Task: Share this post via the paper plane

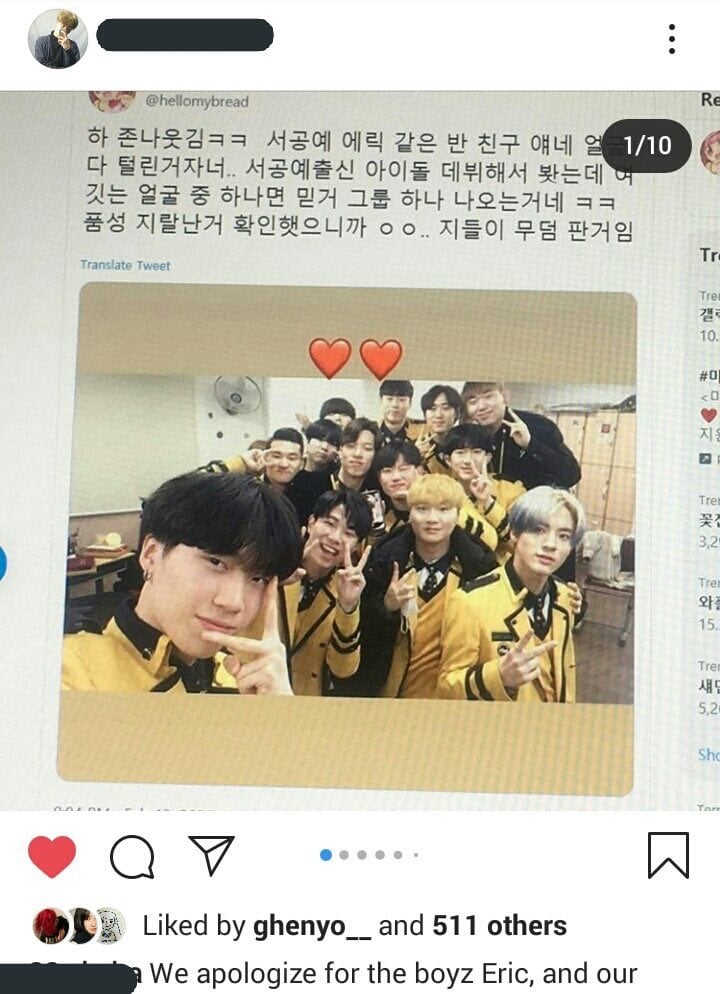Action: 211,856
